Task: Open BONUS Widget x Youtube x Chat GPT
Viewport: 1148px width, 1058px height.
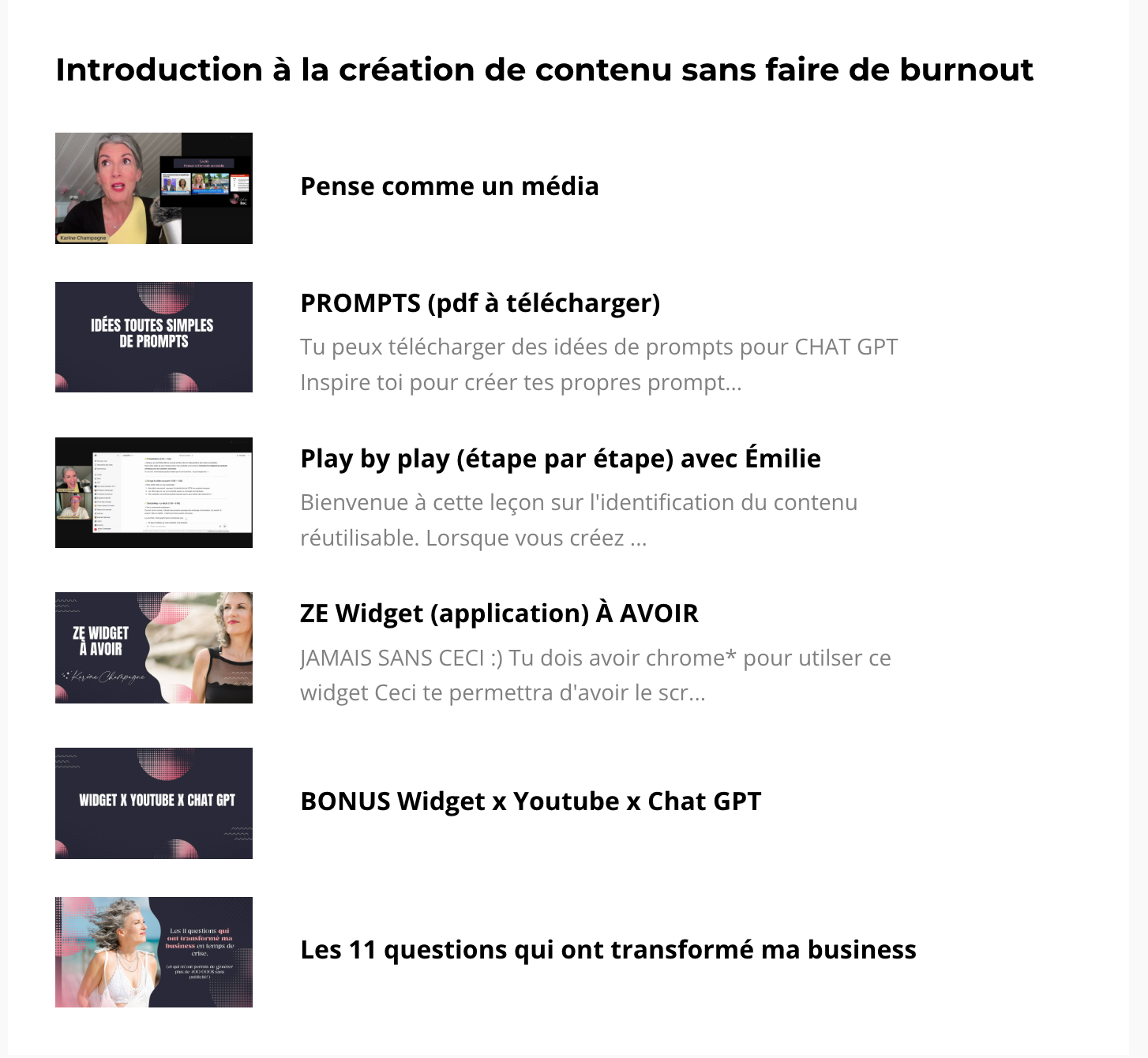Action: click(531, 801)
